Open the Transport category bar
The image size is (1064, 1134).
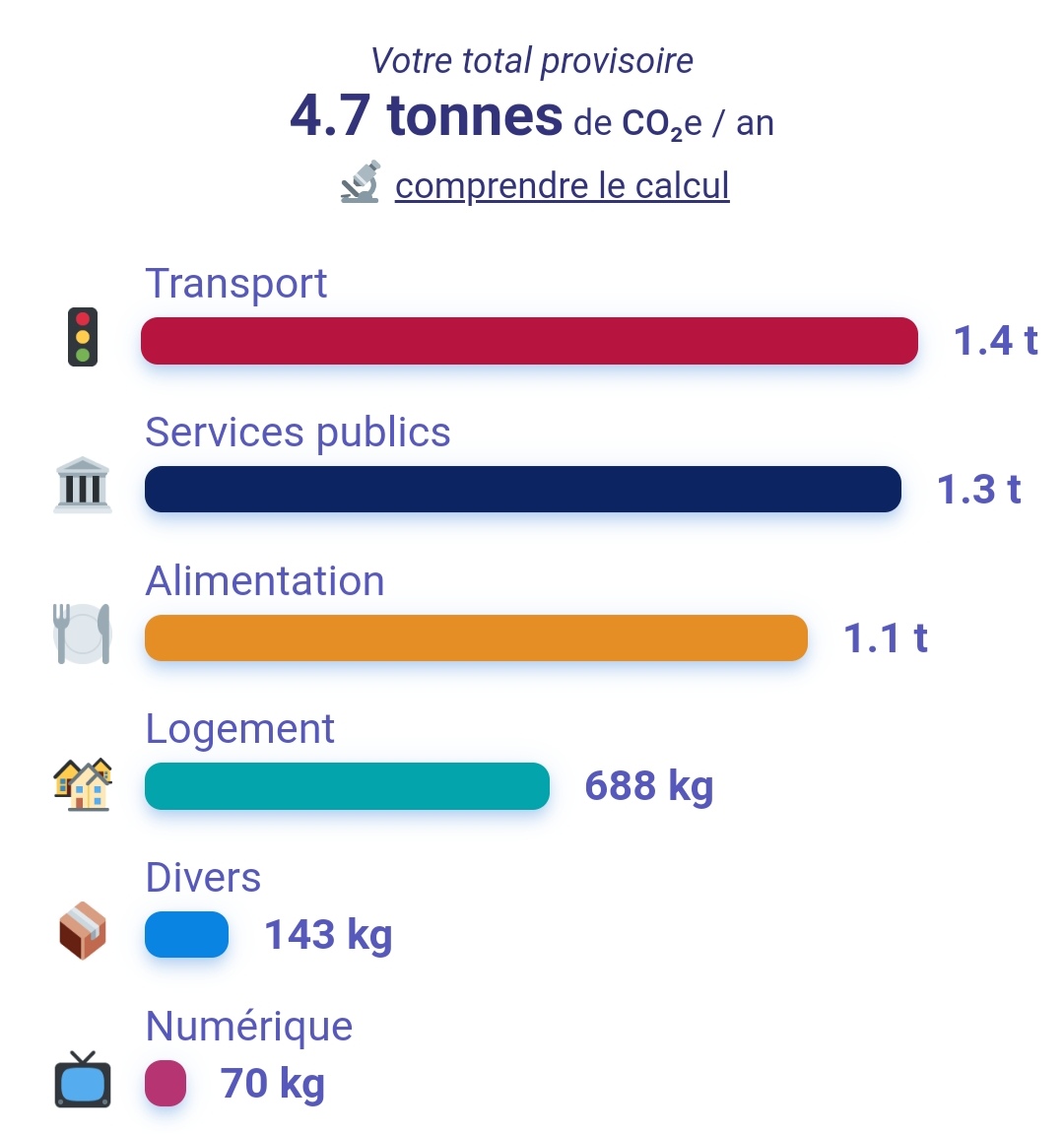coord(529,341)
